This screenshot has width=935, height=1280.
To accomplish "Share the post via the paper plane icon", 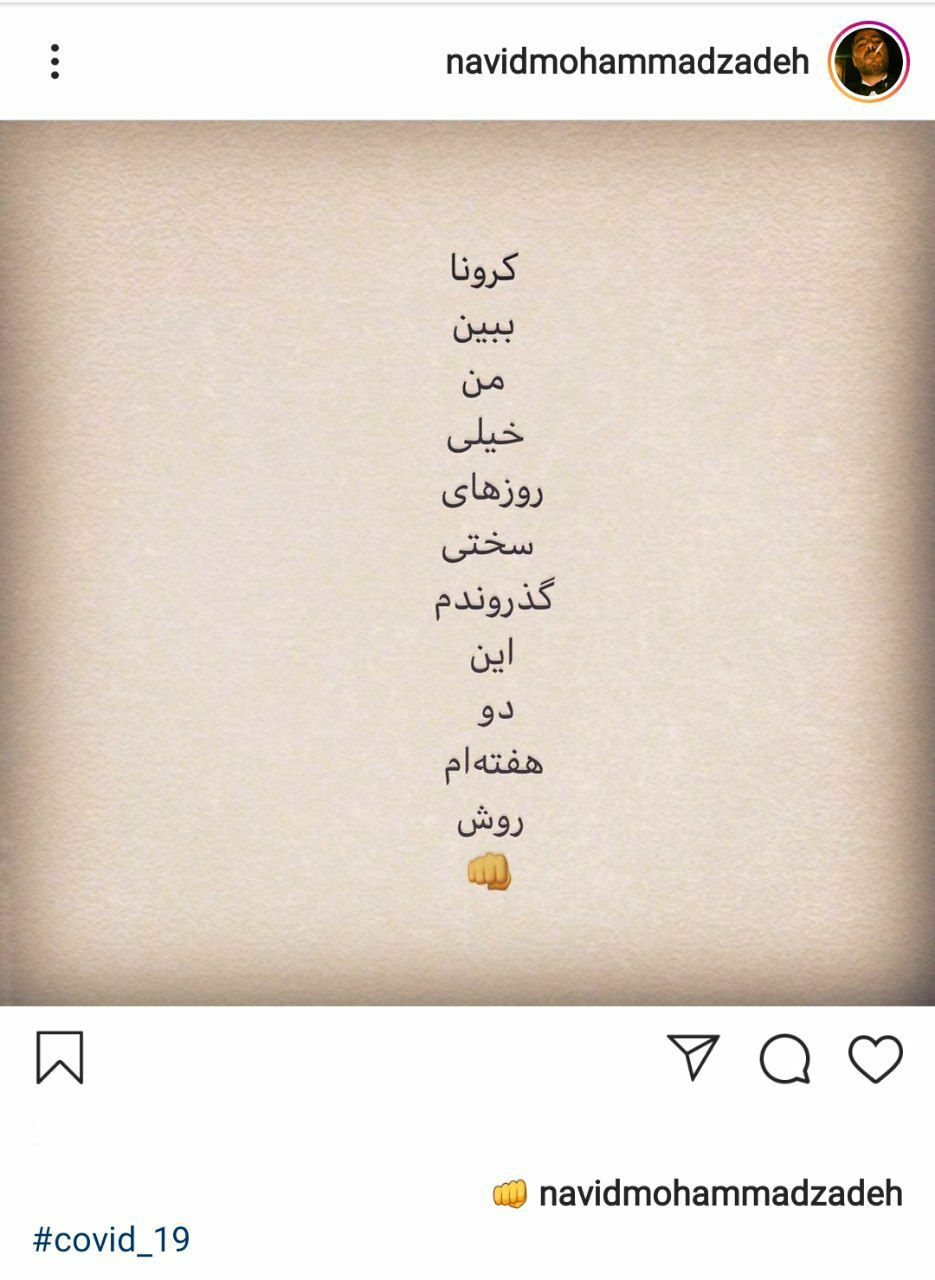I will (693, 1057).
